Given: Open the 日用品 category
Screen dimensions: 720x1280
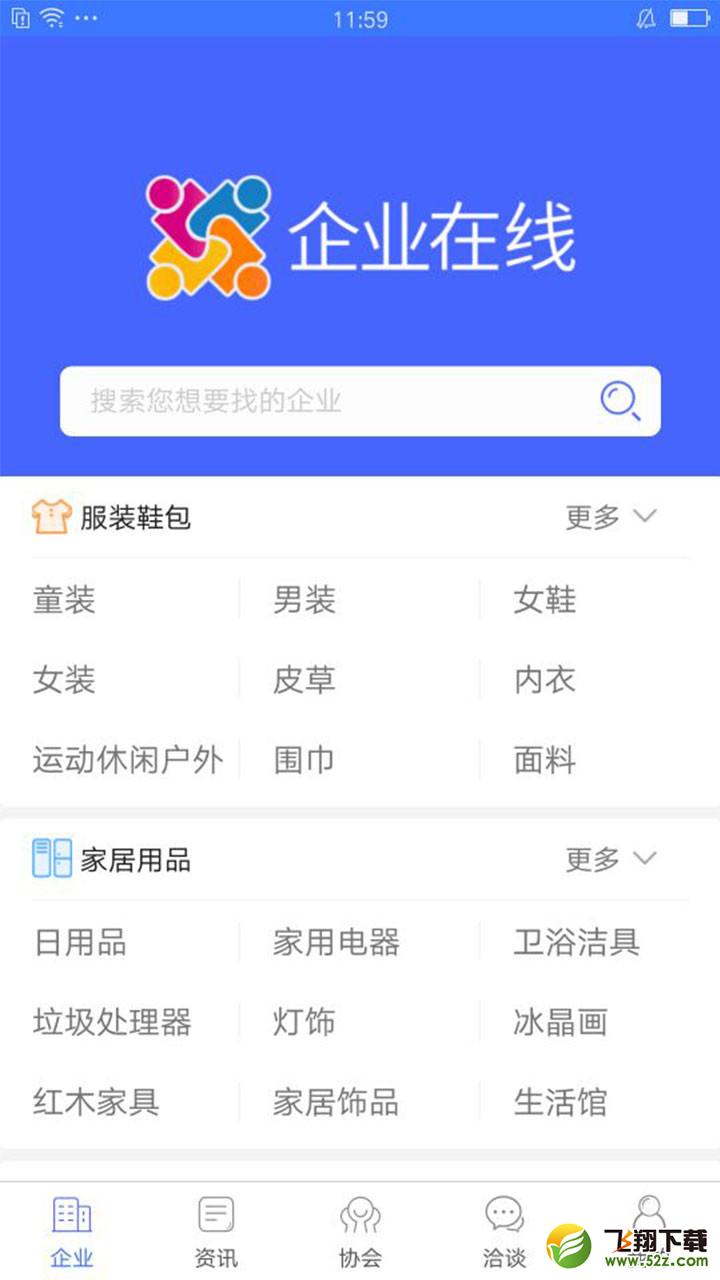Looking at the screenshot, I should click(x=80, y=942).
